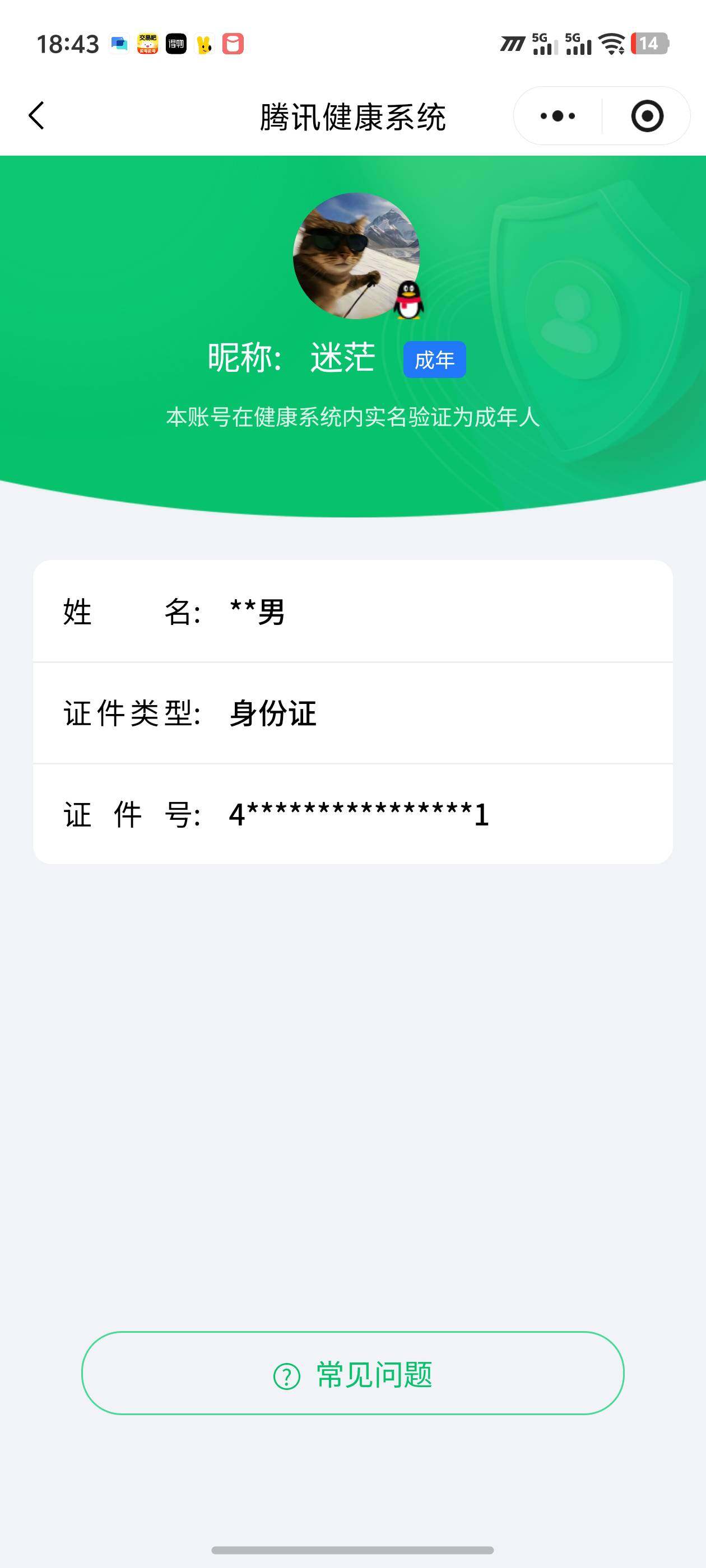
Task: Tap the Wi-Fi icon in the status bar
Action: click(611, 44)
